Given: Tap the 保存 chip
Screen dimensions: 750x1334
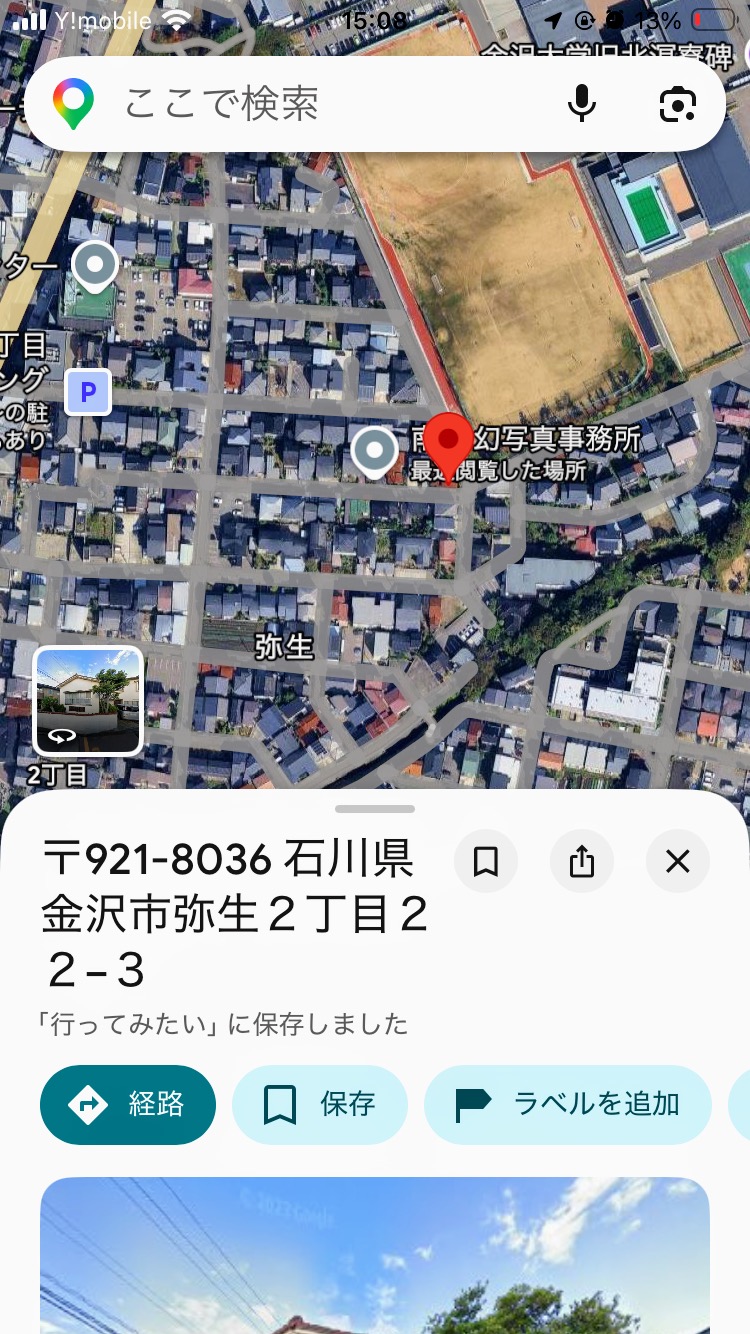Looking at the screenshot, I should pos(320,1104).
